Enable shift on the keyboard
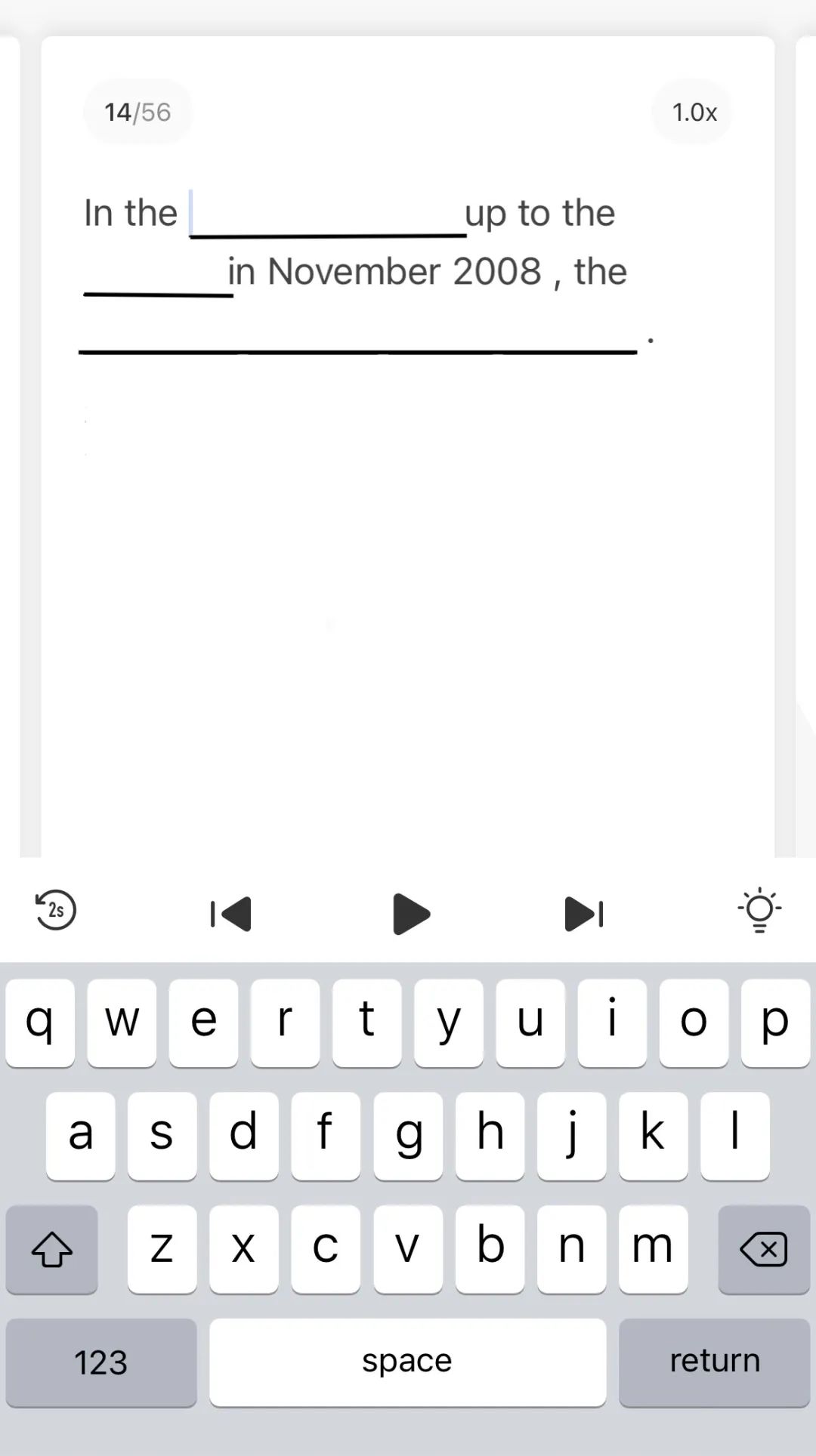 (x=51, y=1249)
